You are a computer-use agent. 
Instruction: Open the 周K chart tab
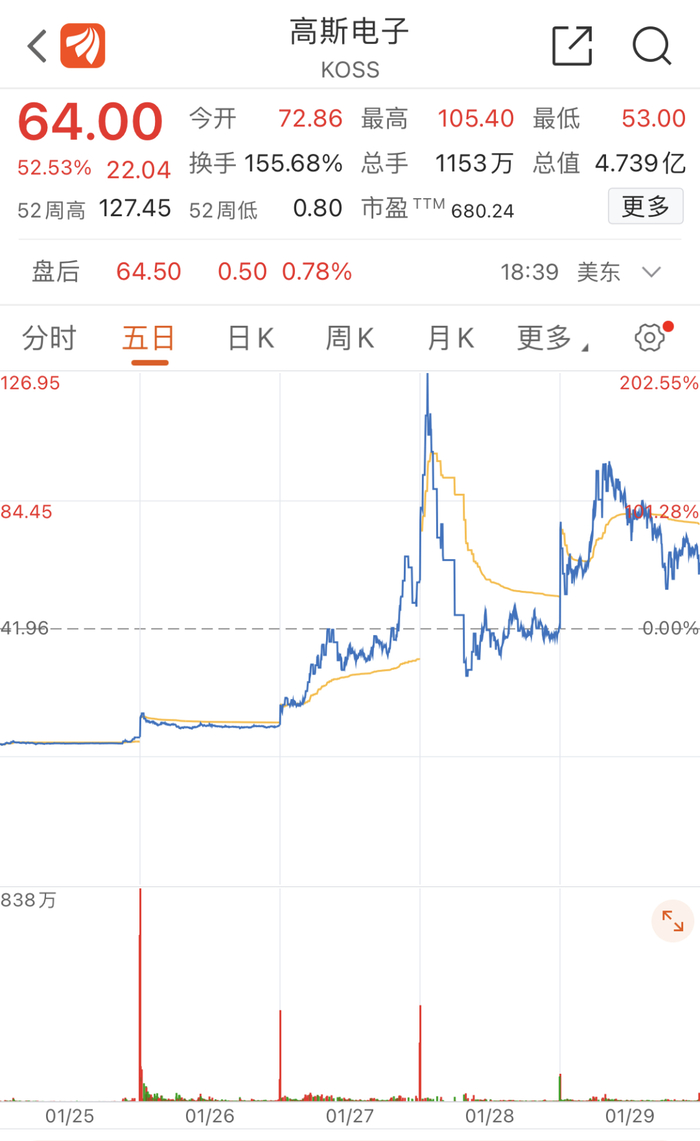[349, 338]
